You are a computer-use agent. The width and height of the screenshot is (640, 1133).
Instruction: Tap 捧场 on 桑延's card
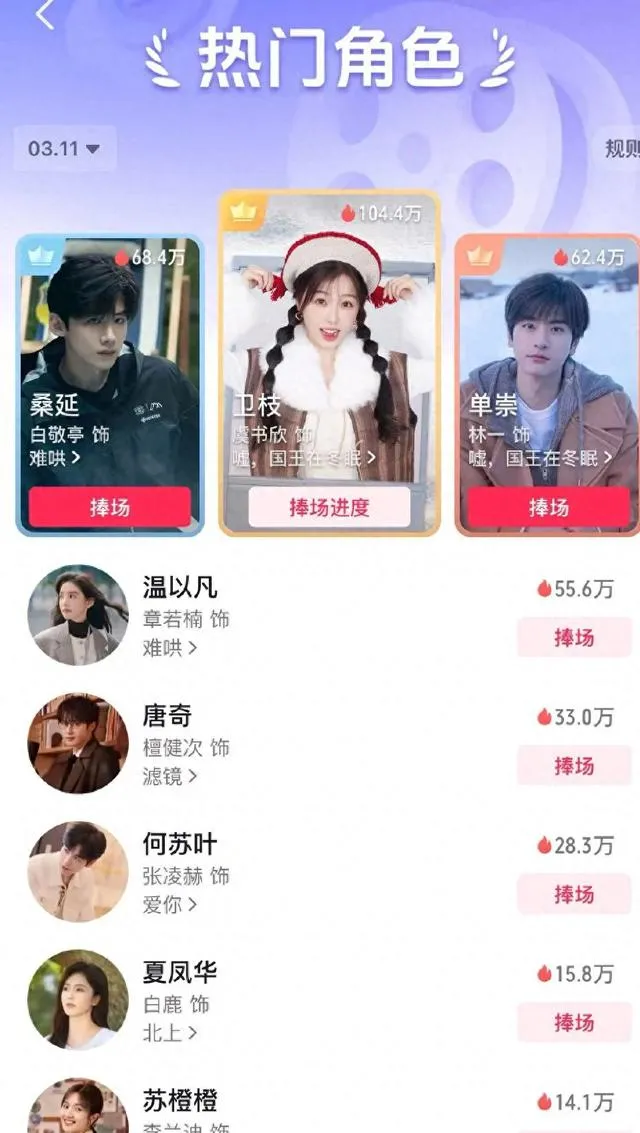110,507
